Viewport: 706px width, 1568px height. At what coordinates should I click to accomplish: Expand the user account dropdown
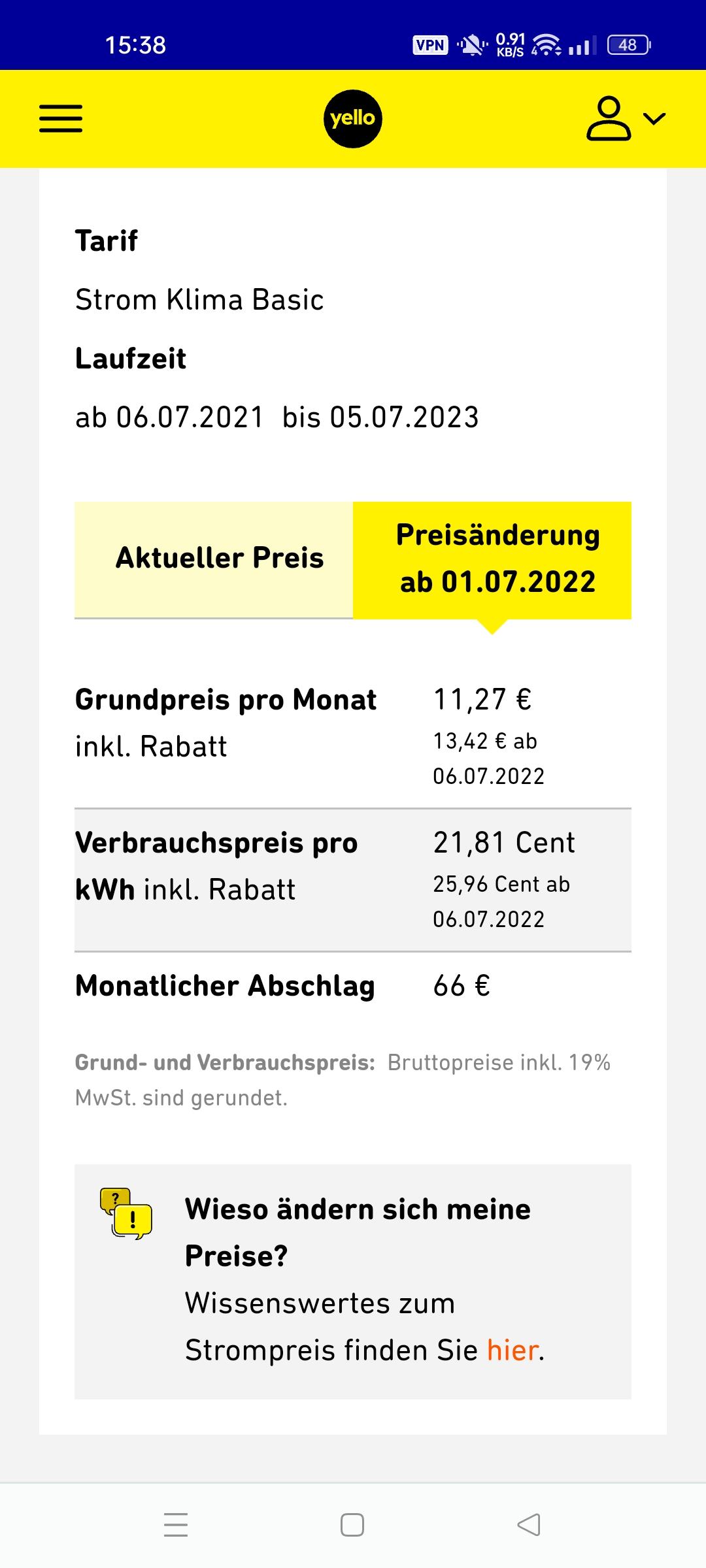(x=626, y=118)
